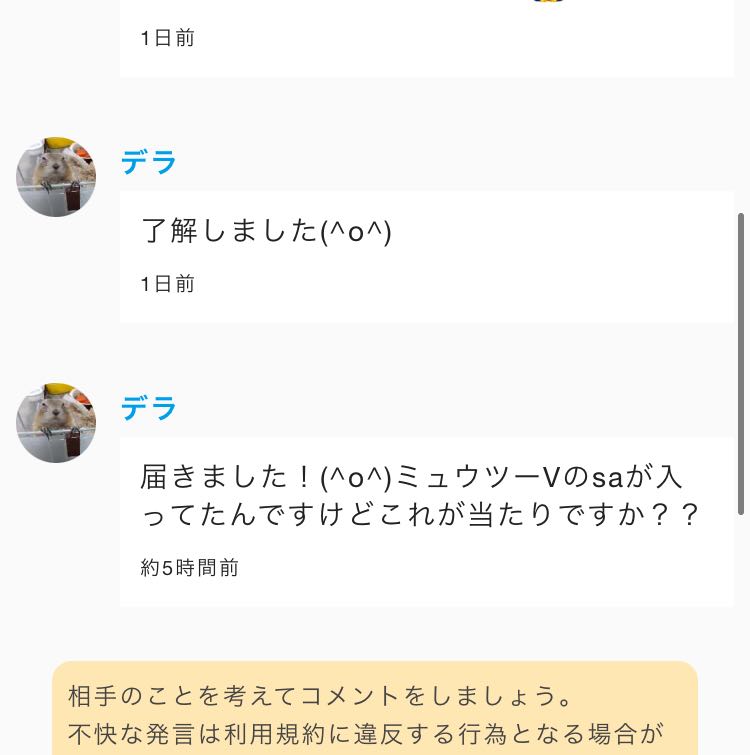750x755 pixels.
Task: Click the 了解しました(^o^) message bubble
Action: [267, 231]
